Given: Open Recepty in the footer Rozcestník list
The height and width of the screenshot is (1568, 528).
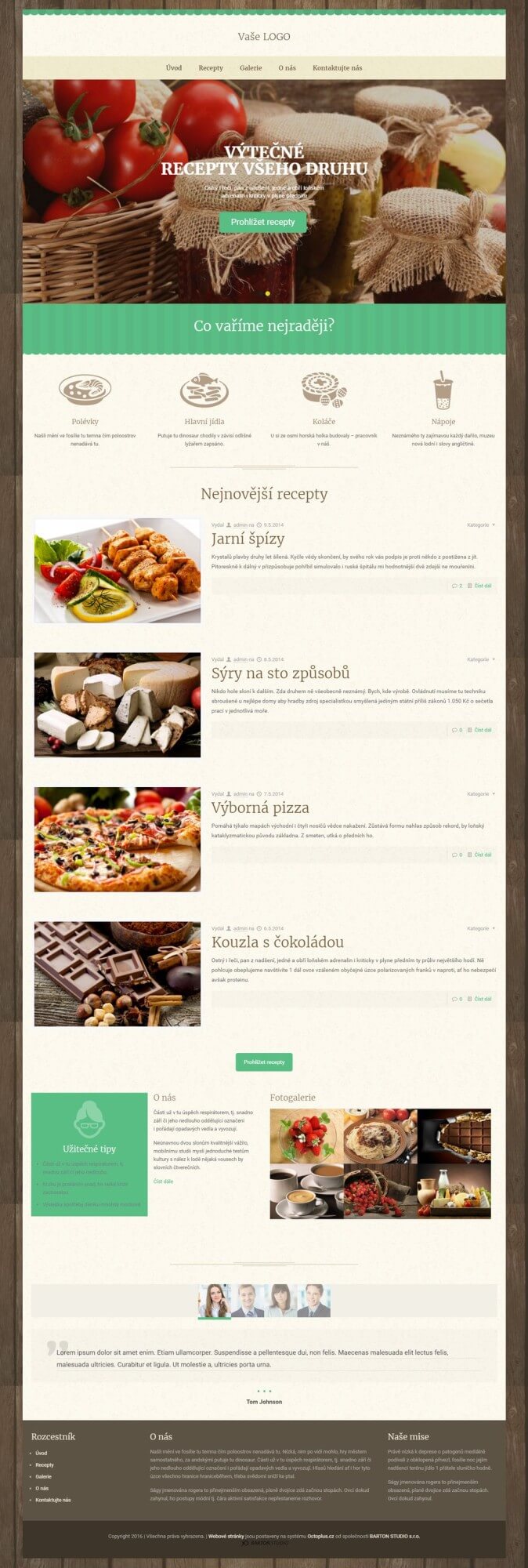Looking at the screenshot, I should click(45, 1465).
